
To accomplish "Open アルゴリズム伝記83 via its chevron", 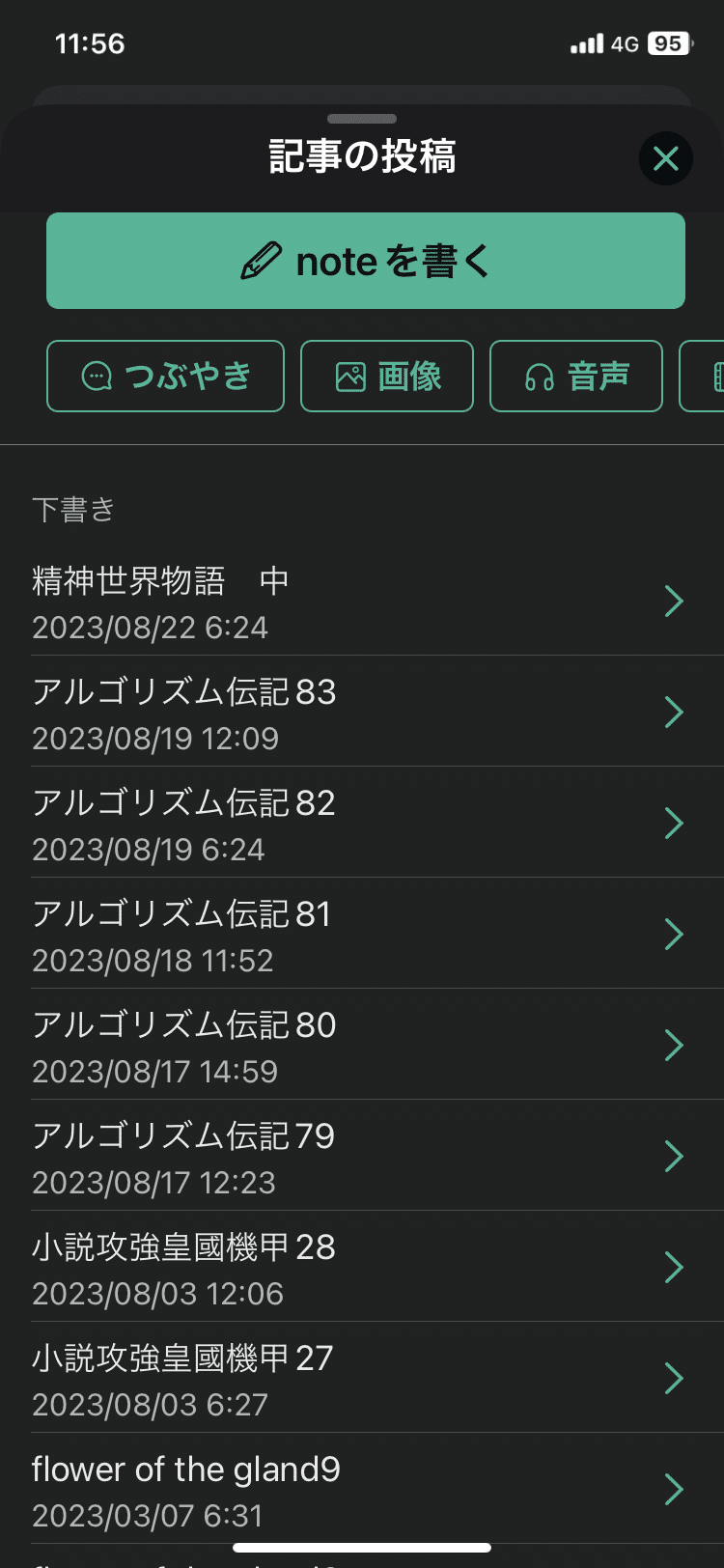I will coord(674,712).
